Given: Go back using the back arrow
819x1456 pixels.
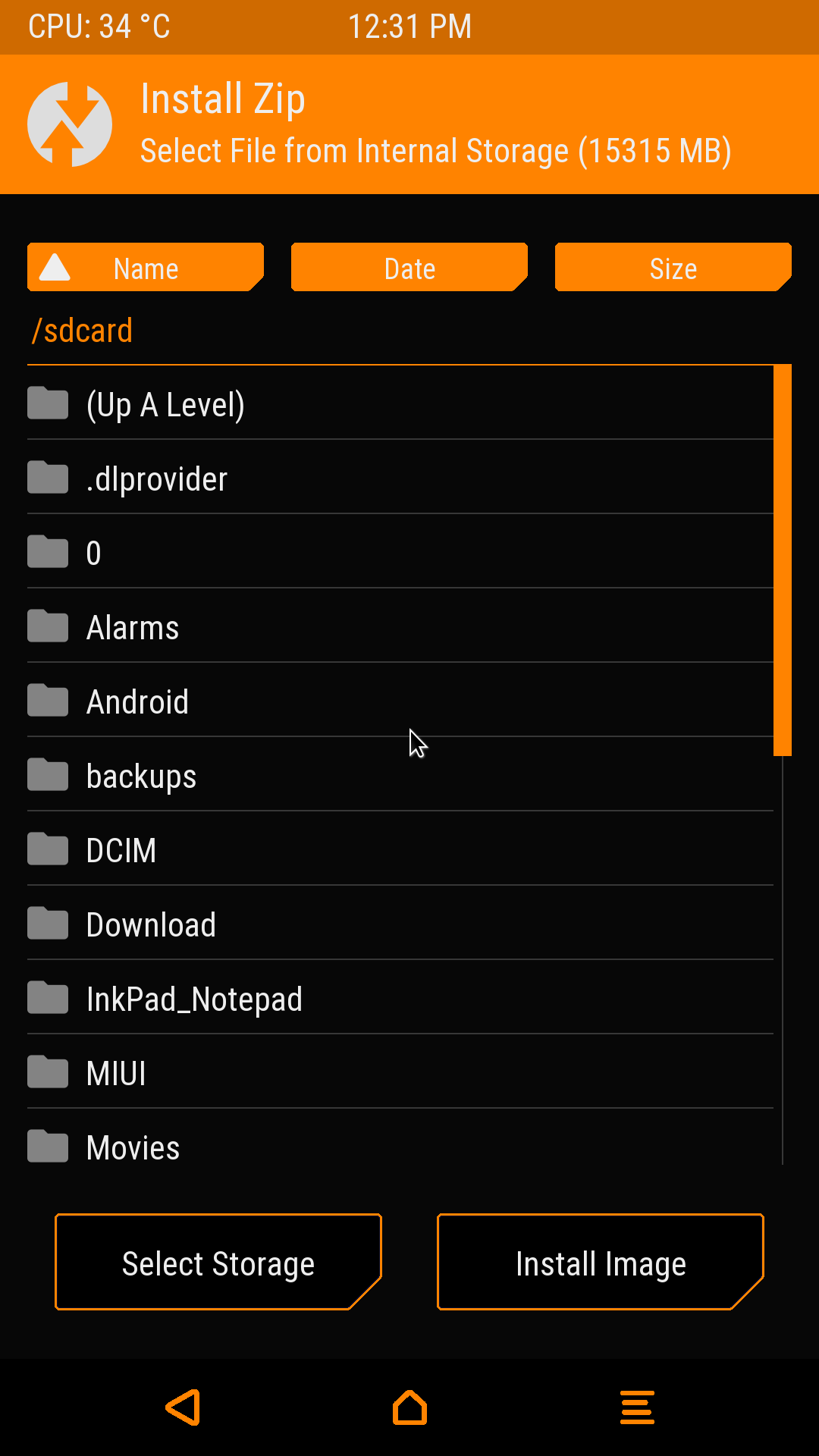Looking at the screenshot, I should point(183,1407).
